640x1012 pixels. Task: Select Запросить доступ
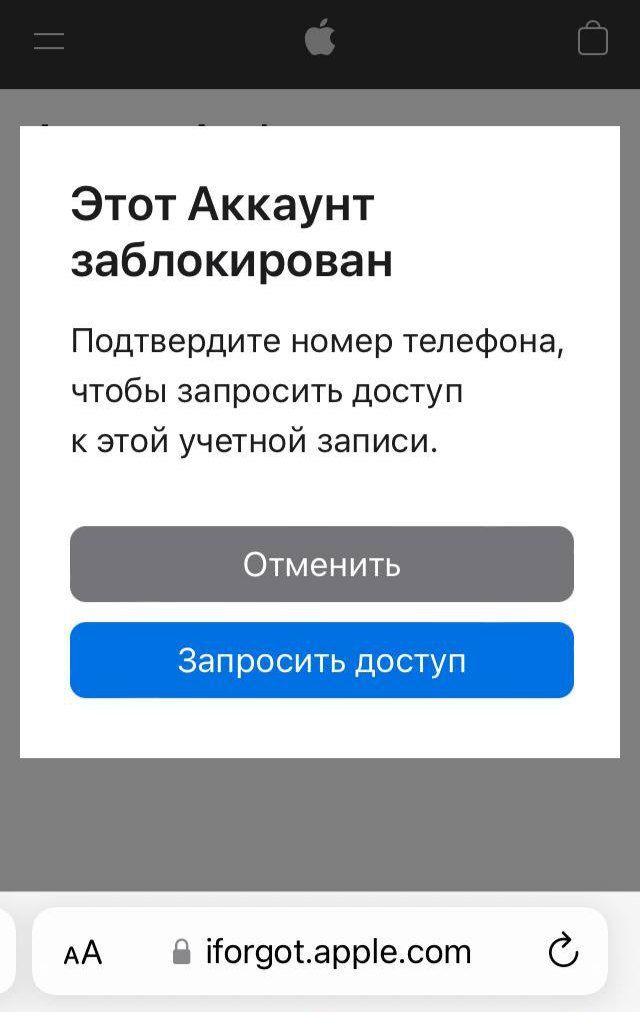321,660
